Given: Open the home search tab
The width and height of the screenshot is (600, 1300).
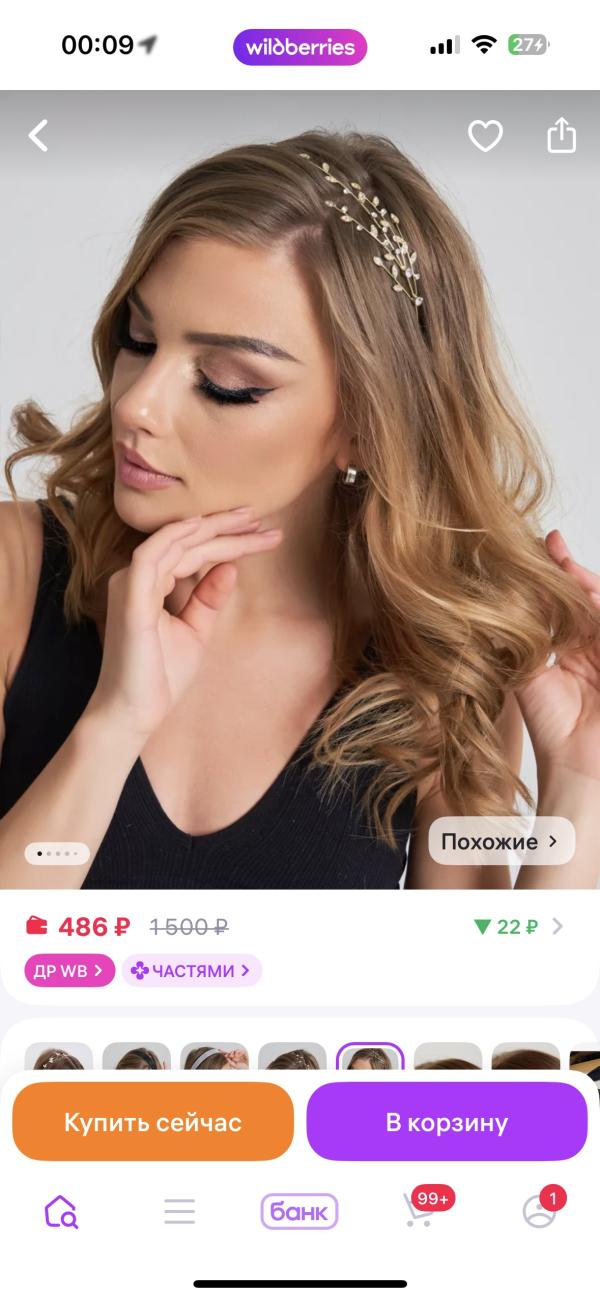Looking at the screenshot, I should coord(61,1211).
